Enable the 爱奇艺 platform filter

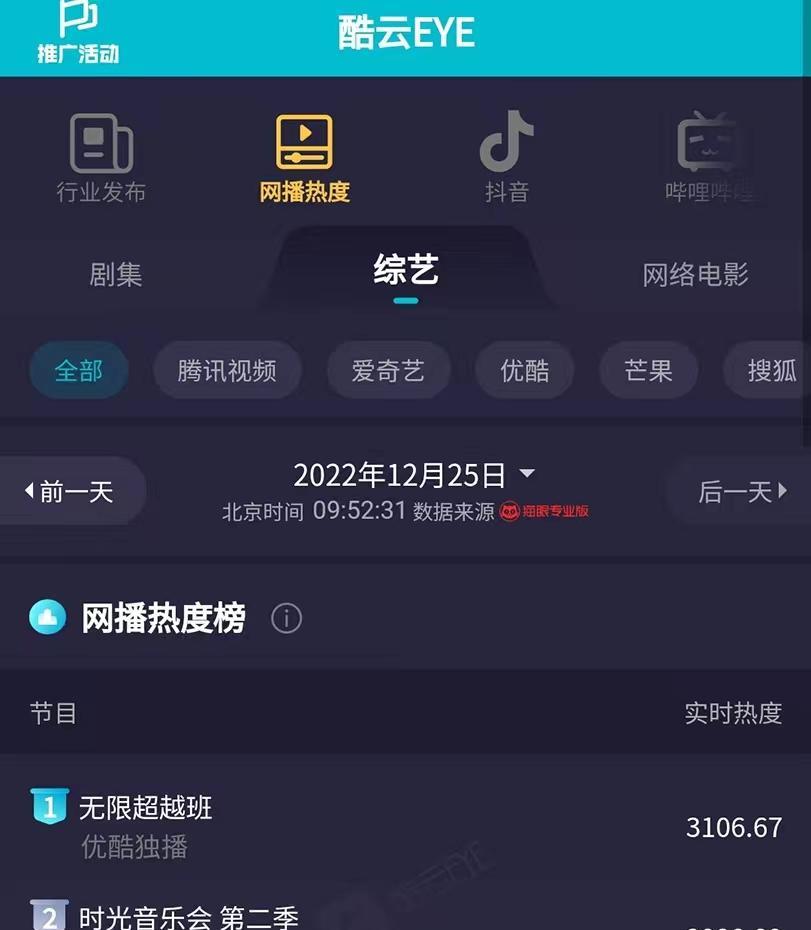pos(388,370)
